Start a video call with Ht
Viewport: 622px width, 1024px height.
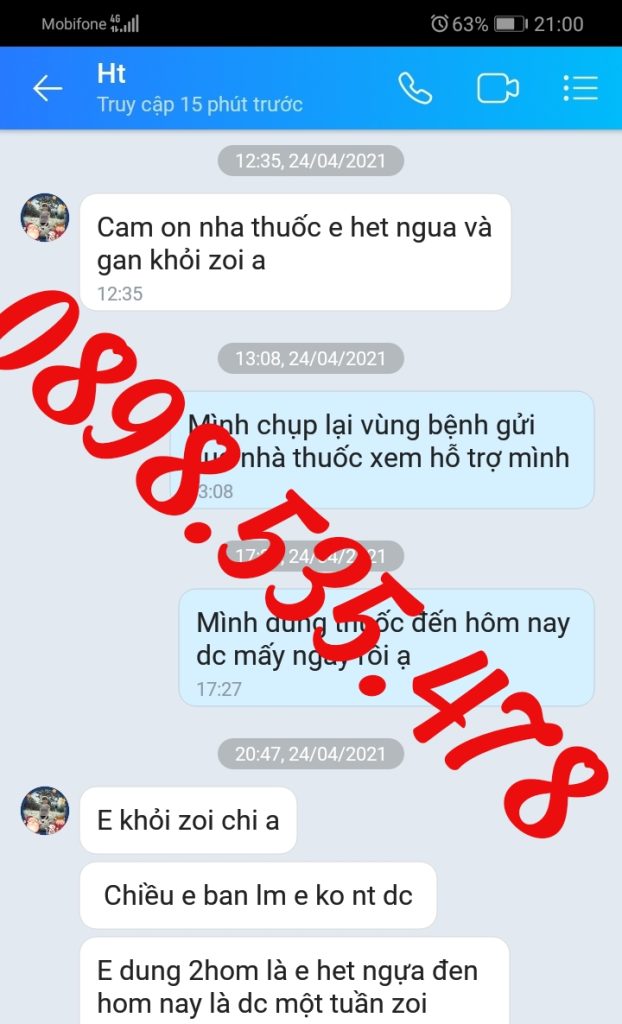(x=497, y=88)
